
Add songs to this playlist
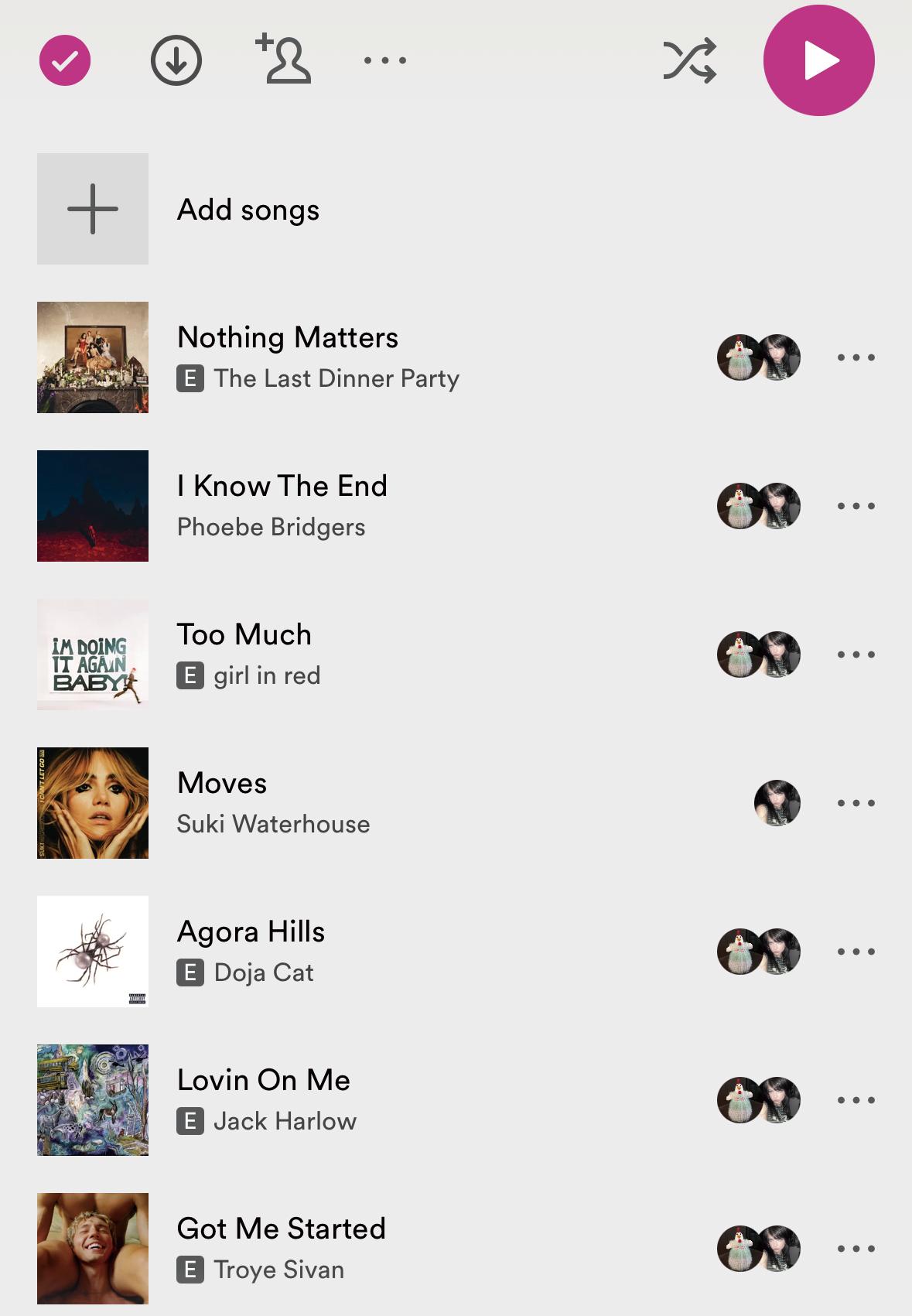pyautogui.click(x=248, y=210)
